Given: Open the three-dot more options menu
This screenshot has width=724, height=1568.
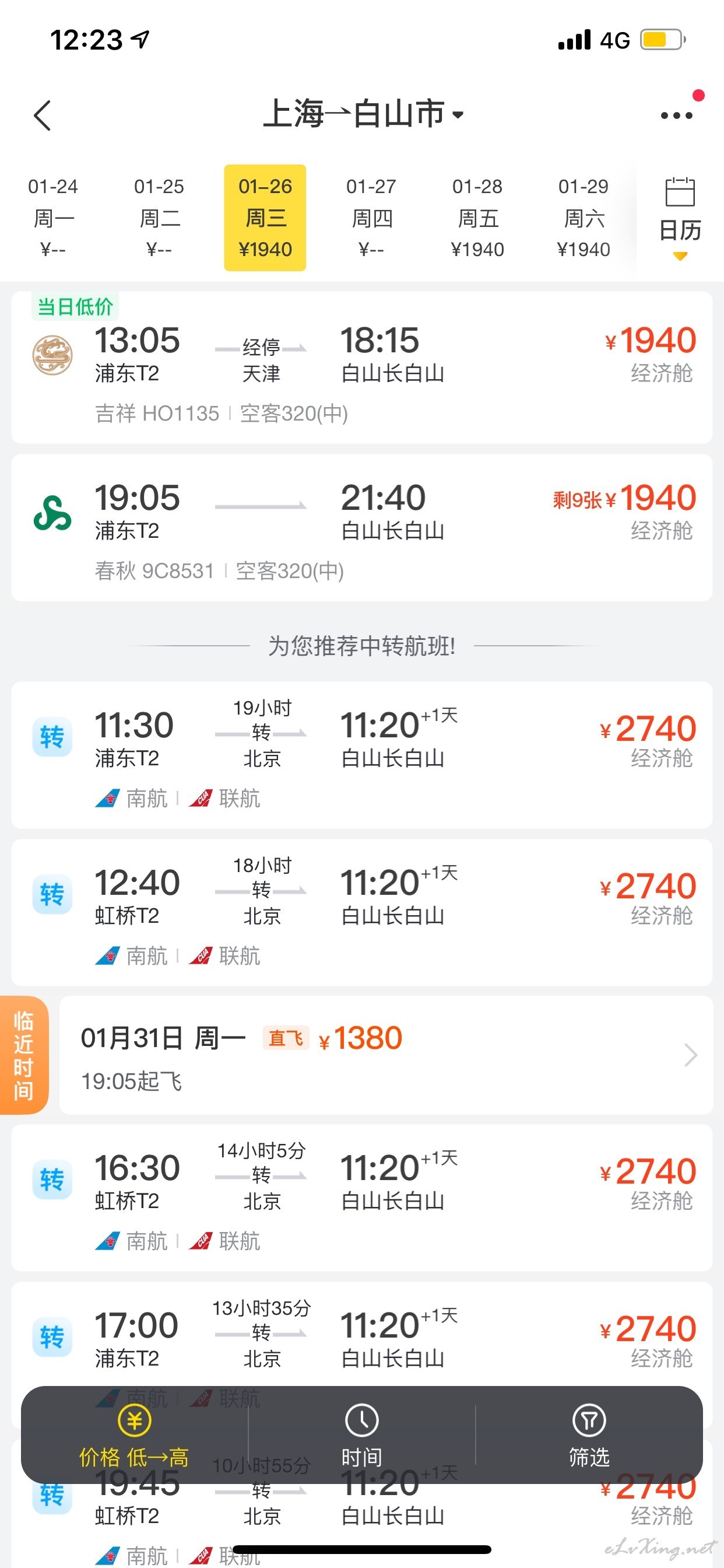Looking at the screenshot, I should [x=677, y=115].
